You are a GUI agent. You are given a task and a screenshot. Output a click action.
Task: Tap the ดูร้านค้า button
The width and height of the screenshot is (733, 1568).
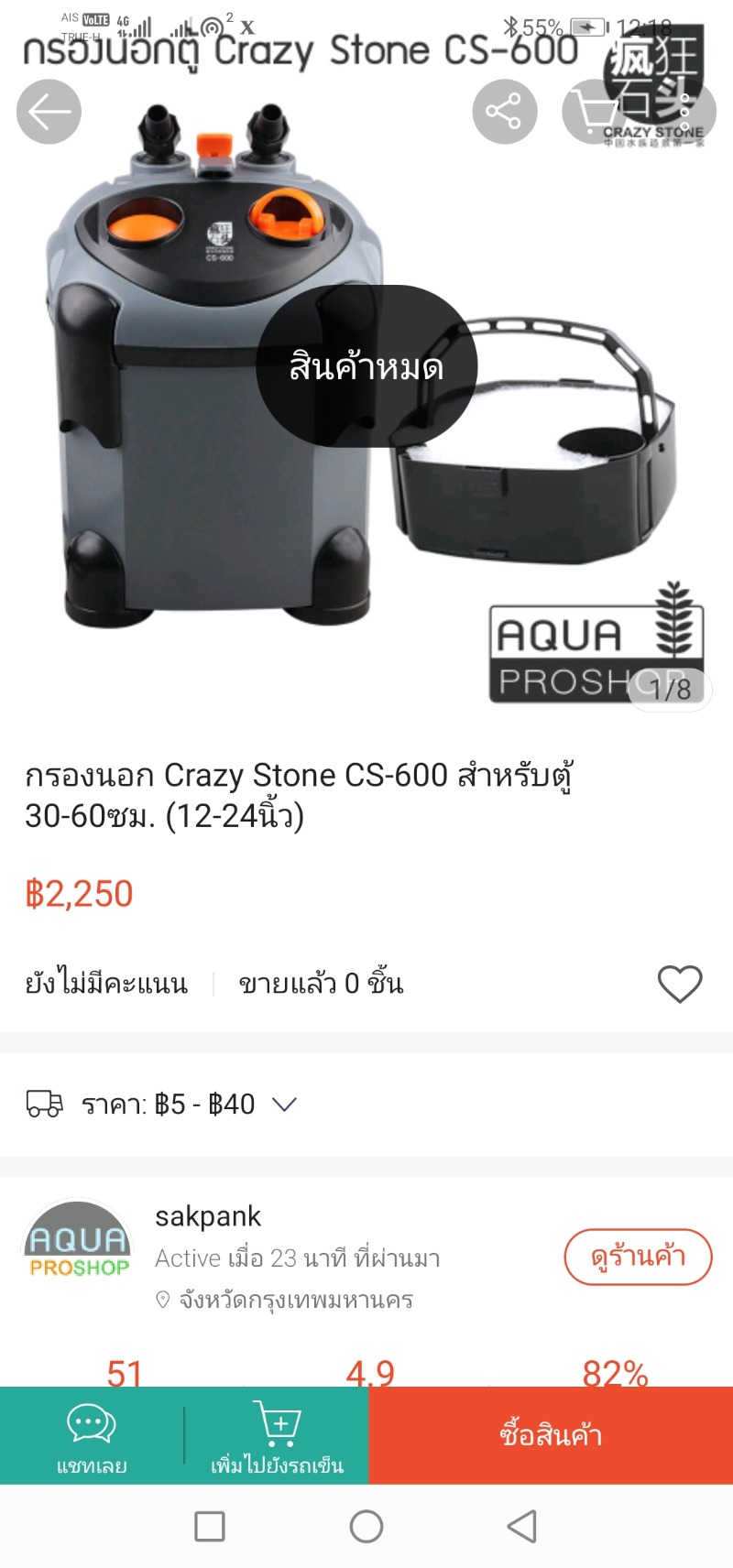pyautogui.click(x=638, y=1257)
